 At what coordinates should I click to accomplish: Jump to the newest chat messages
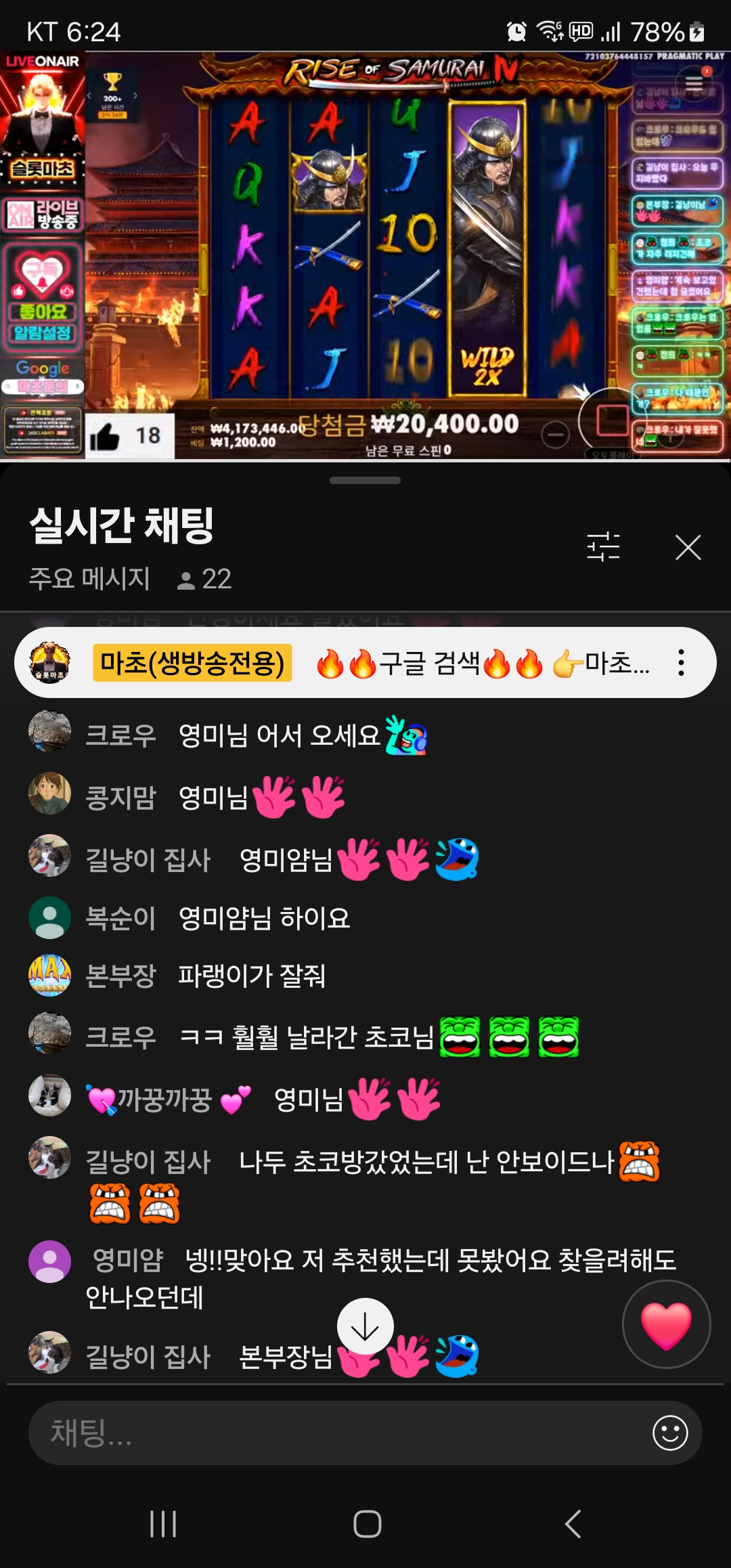365,1326
